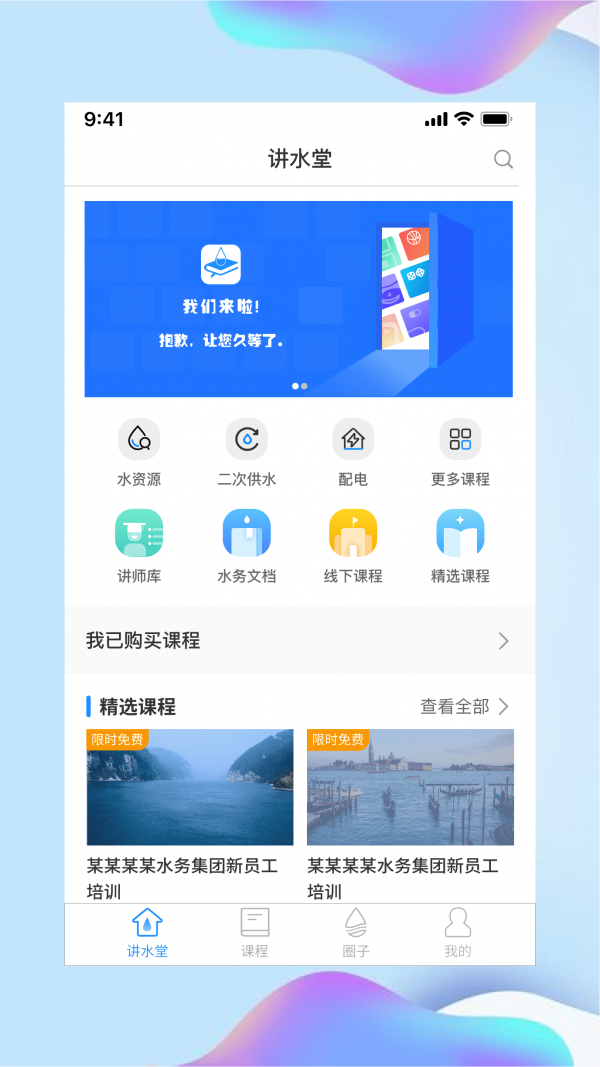The image size is (600, 1067).
Task: Switch to the 我的 tab
Action: pos(458,933)
